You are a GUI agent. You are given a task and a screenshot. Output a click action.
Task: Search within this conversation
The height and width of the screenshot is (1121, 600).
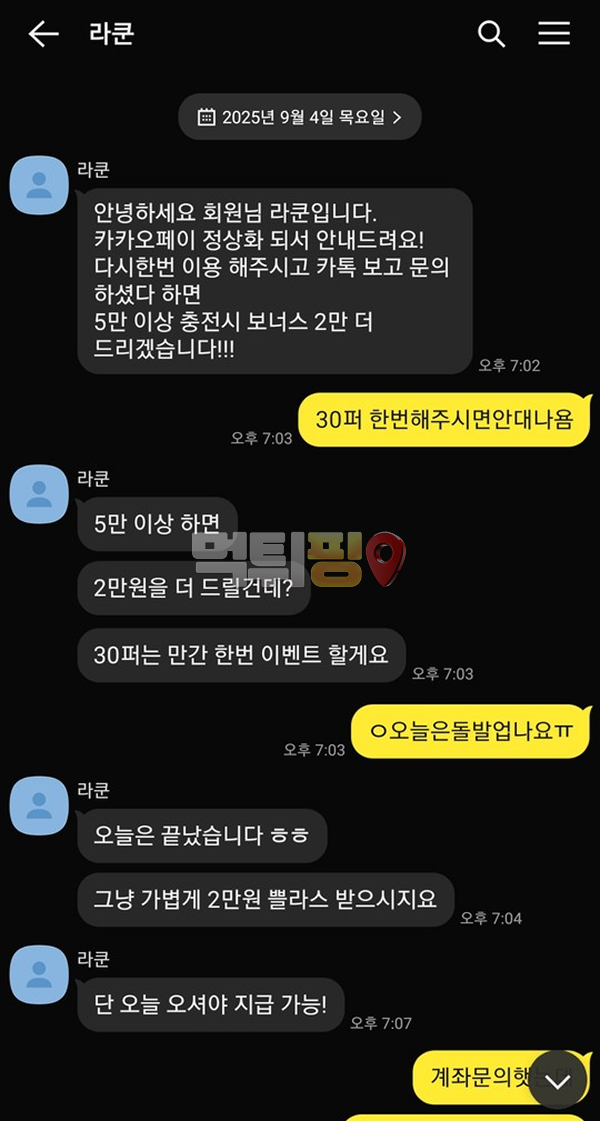point(491,34)
